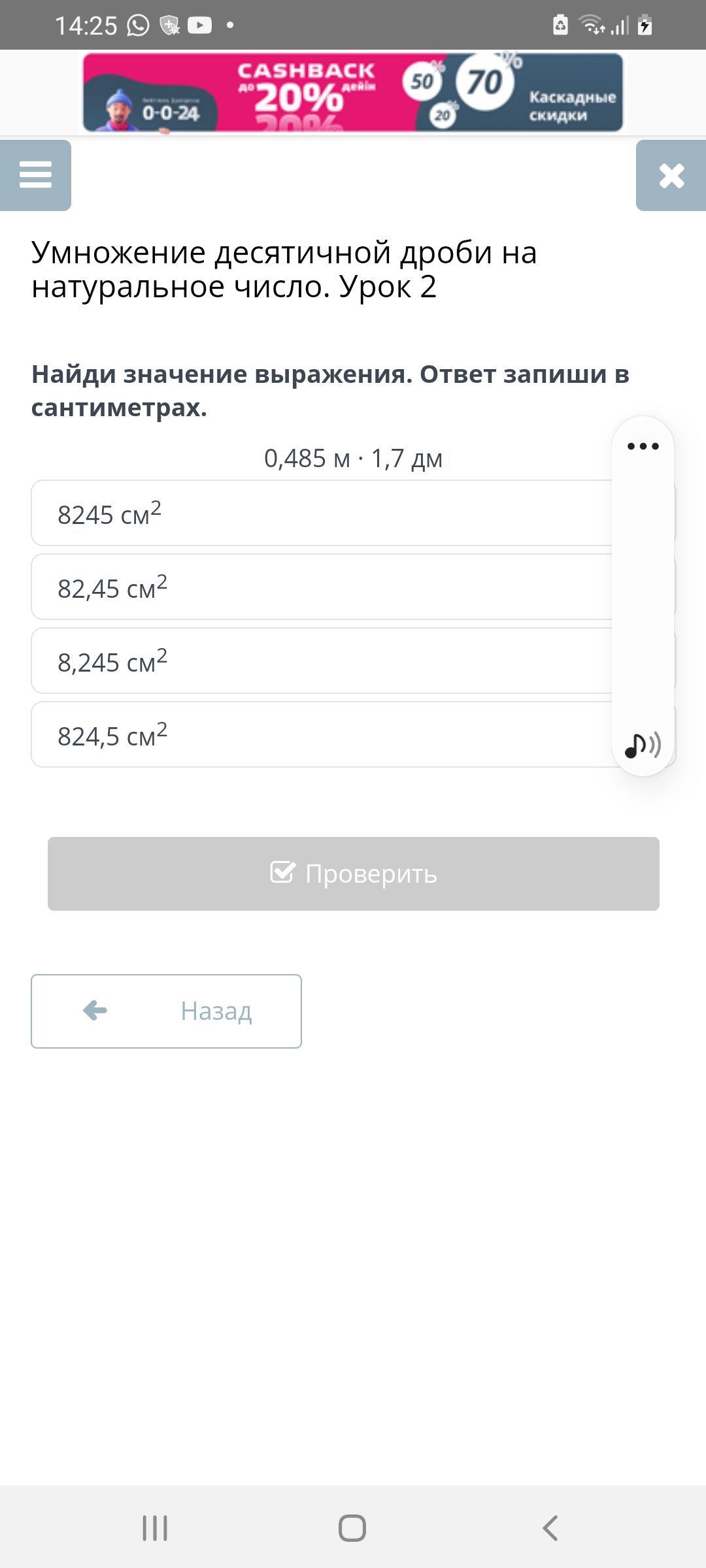Screen dimensions: 706x1568
Task: Open the three-dot floating options
Action: pos(643,446)
